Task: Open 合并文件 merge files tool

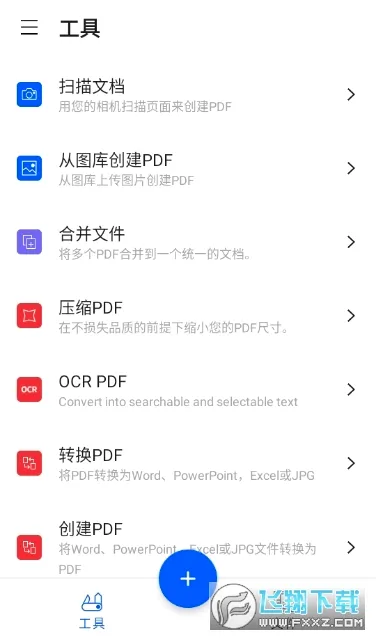Action: click(188, 242)
